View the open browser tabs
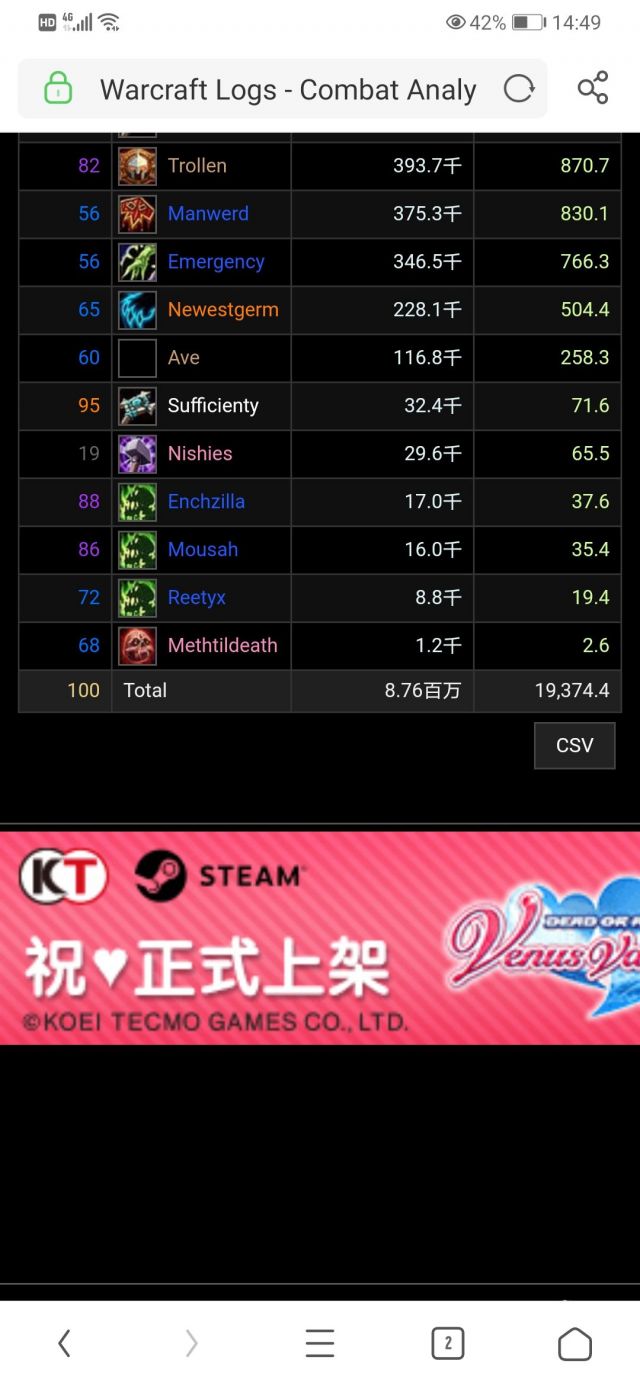 tap(447, 1344)
